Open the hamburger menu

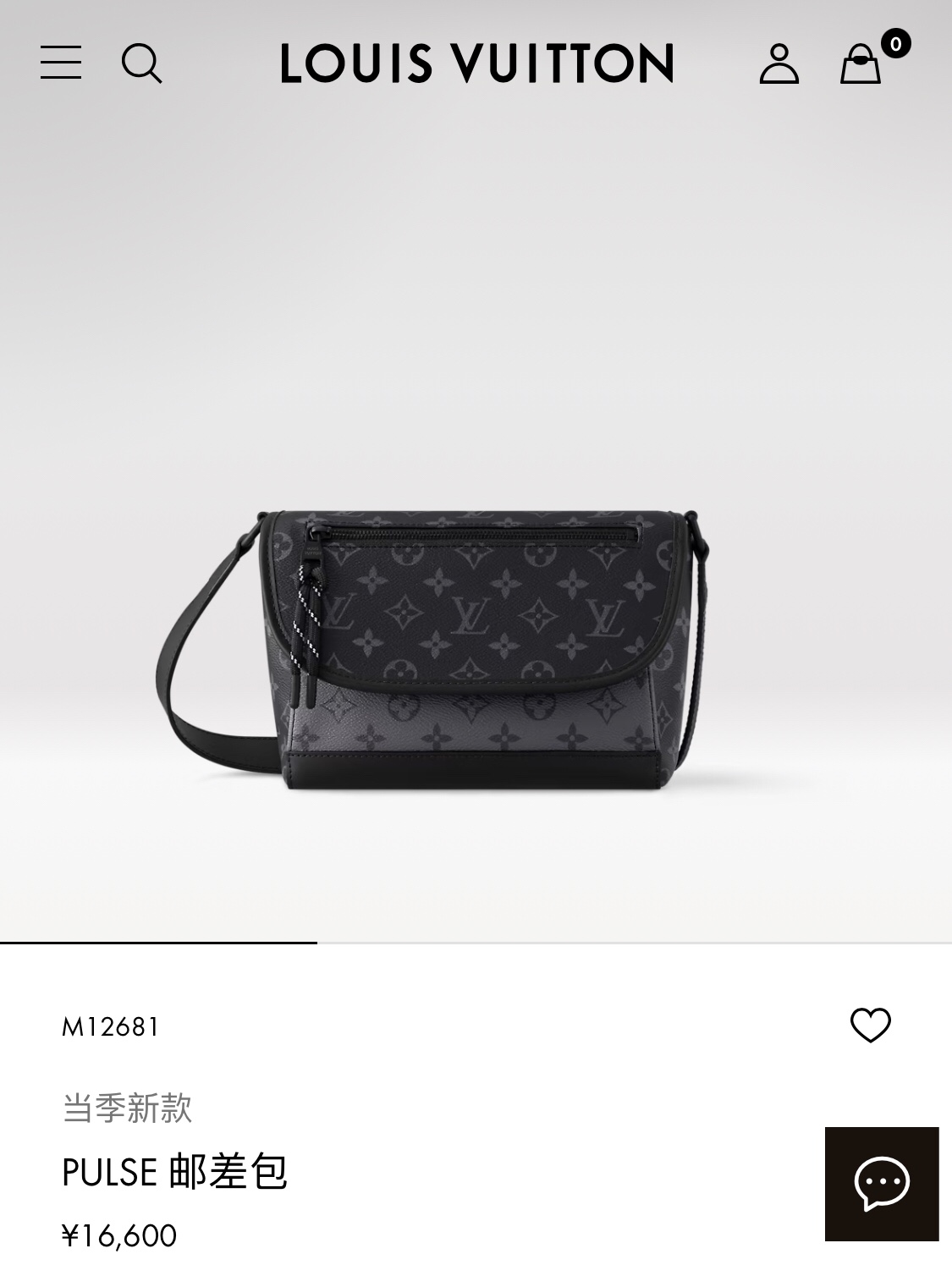click(61, 63)
